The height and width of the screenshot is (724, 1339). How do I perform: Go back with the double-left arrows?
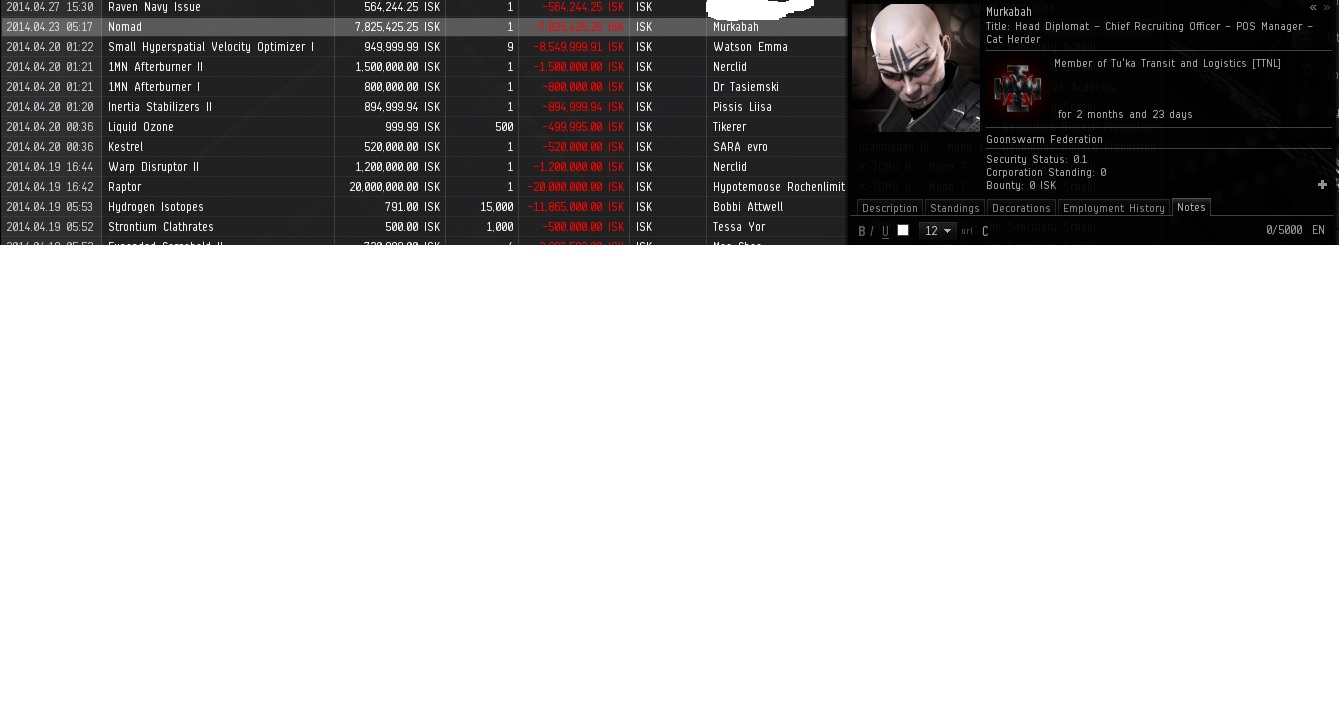tap(1313, 7)
